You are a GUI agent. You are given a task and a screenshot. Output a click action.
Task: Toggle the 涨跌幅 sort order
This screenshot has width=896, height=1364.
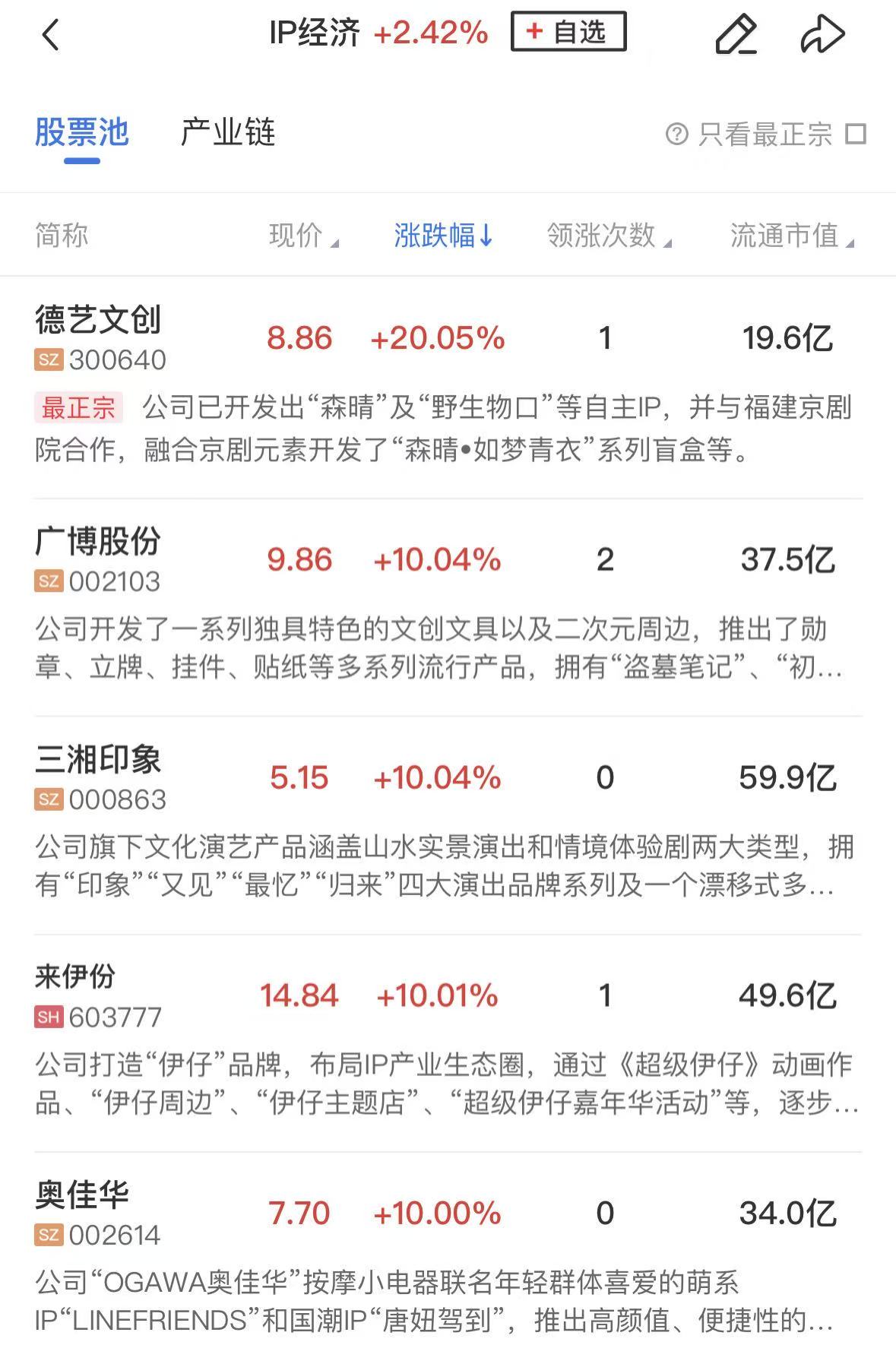(443, 236)
